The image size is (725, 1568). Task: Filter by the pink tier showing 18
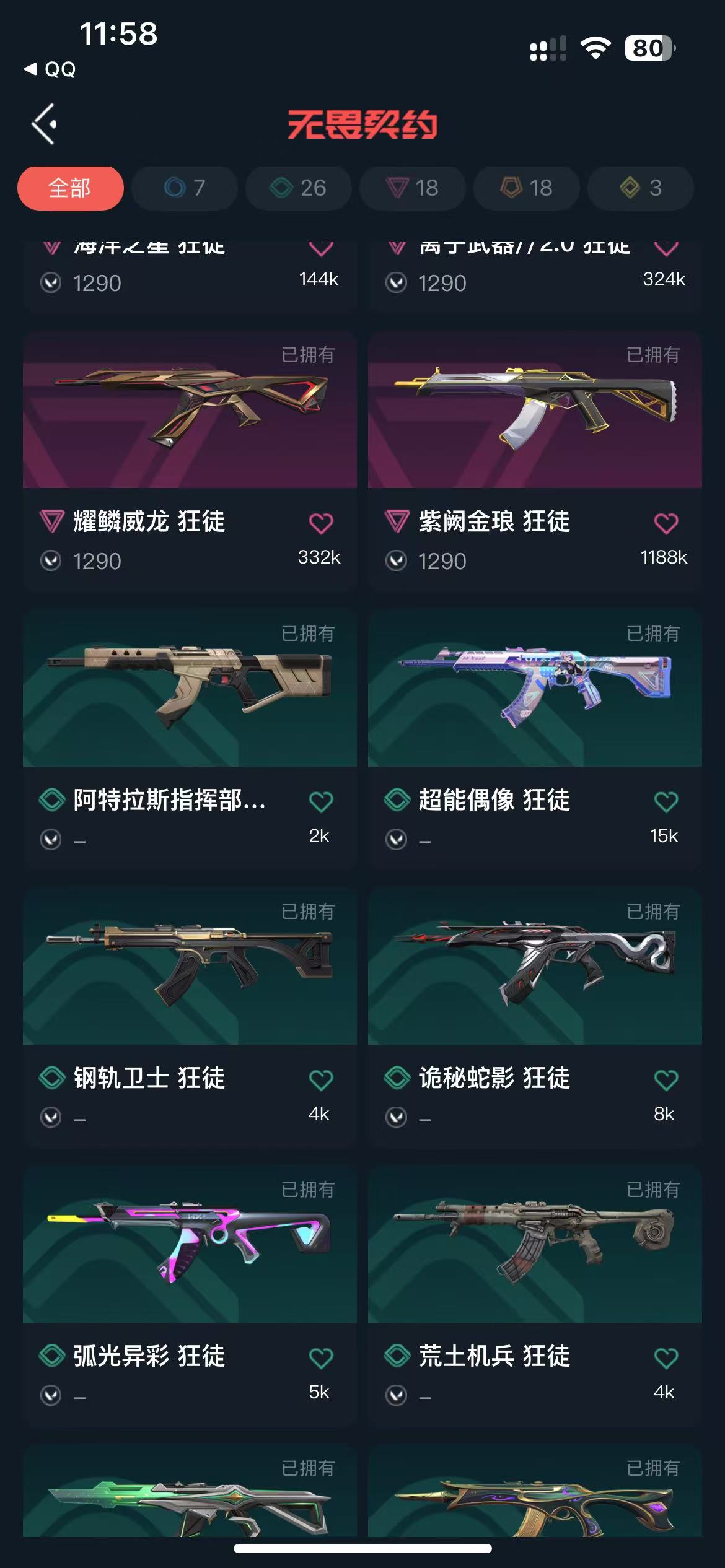(413, 188)
